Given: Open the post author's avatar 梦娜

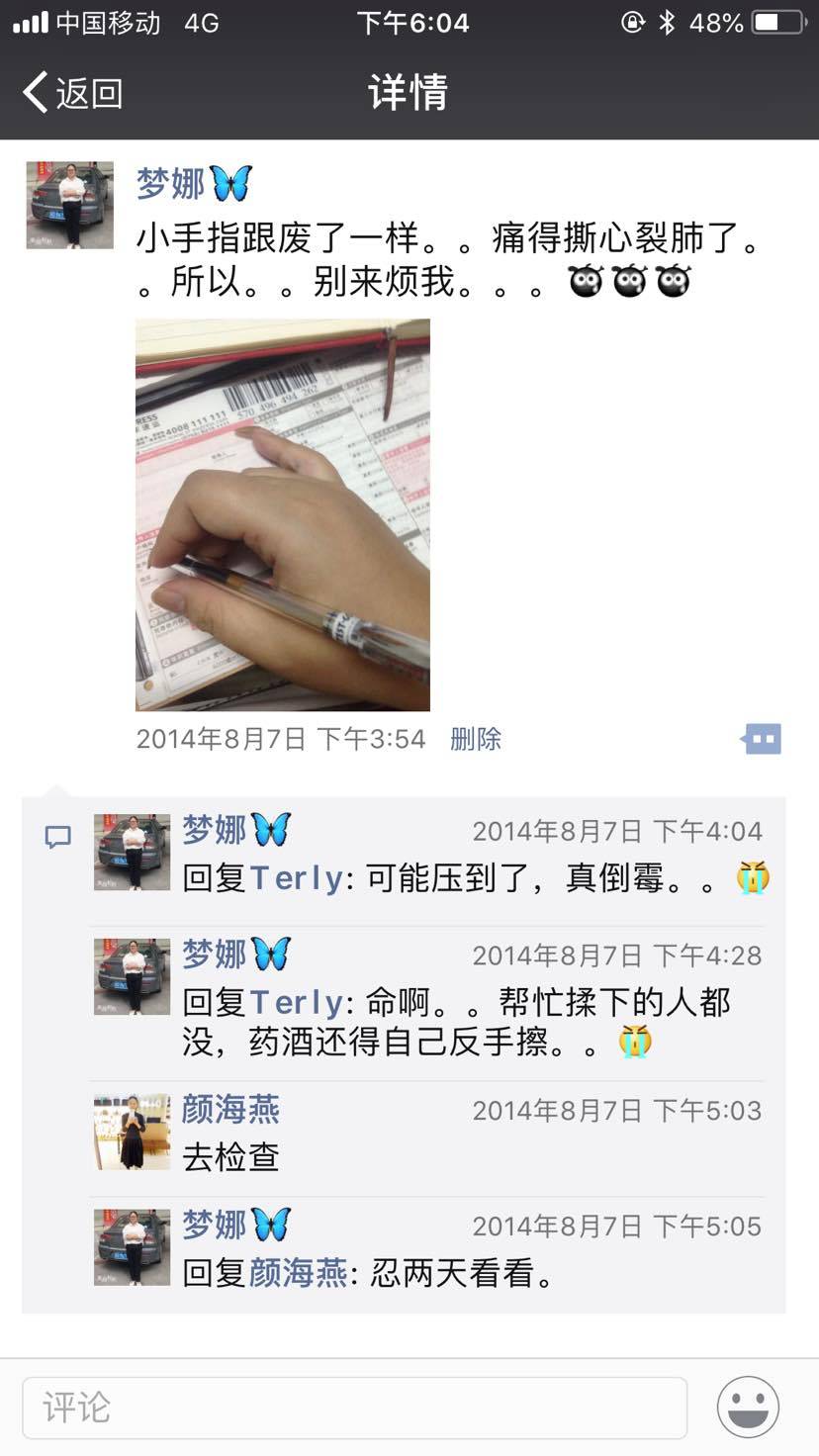Looking at the screenshot, I should 69,205.
